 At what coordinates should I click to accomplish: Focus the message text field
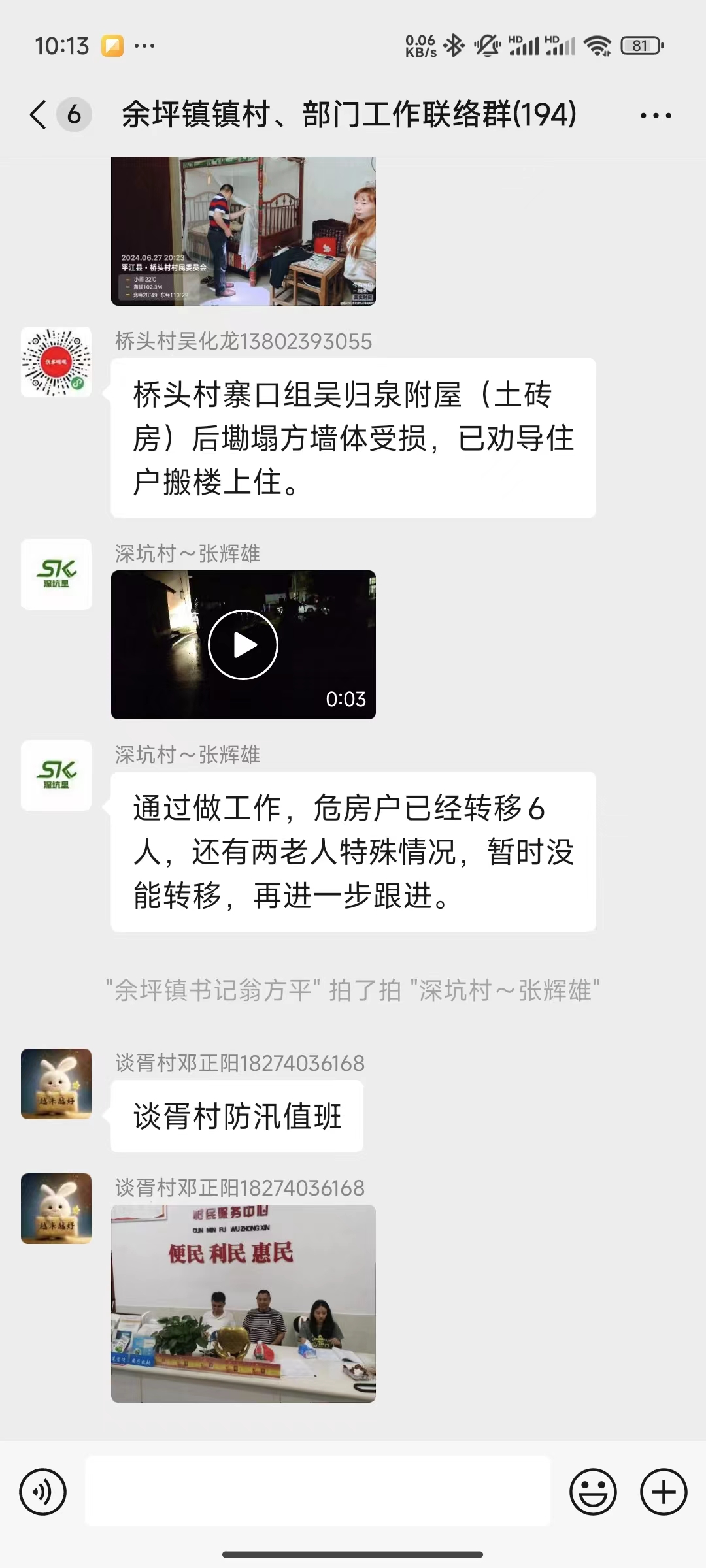[318, 1491]
